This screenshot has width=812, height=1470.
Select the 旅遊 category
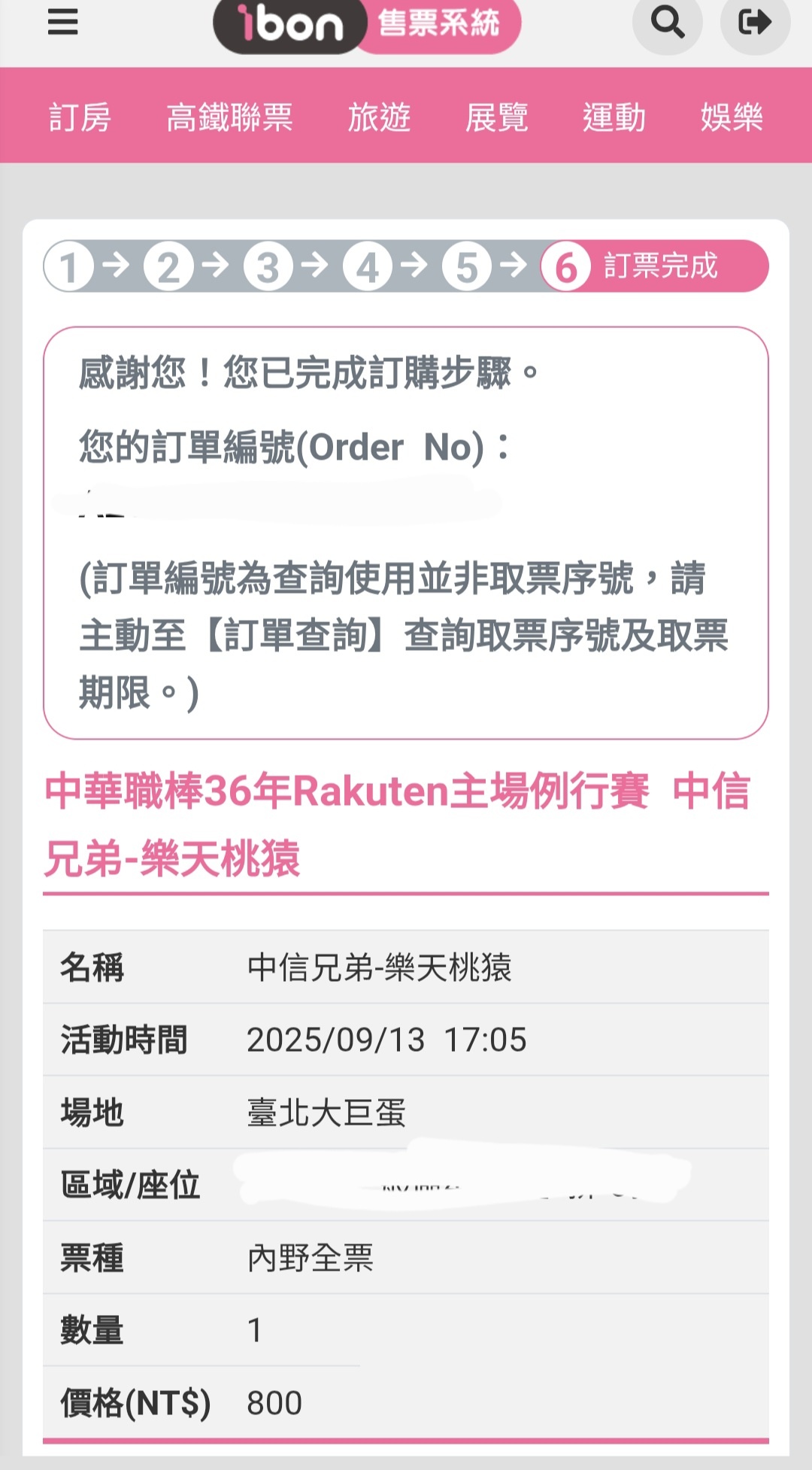379,117
